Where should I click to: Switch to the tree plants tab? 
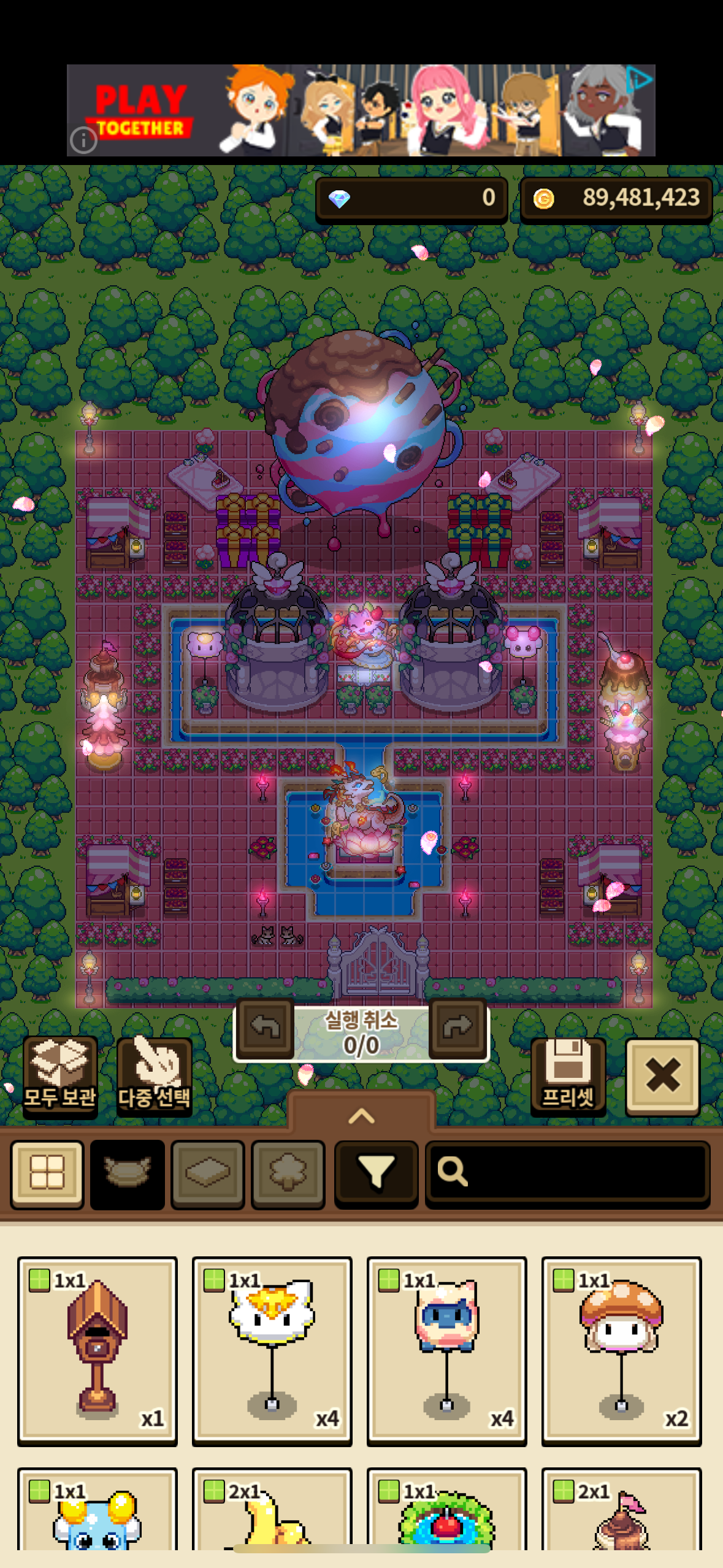288,1173
